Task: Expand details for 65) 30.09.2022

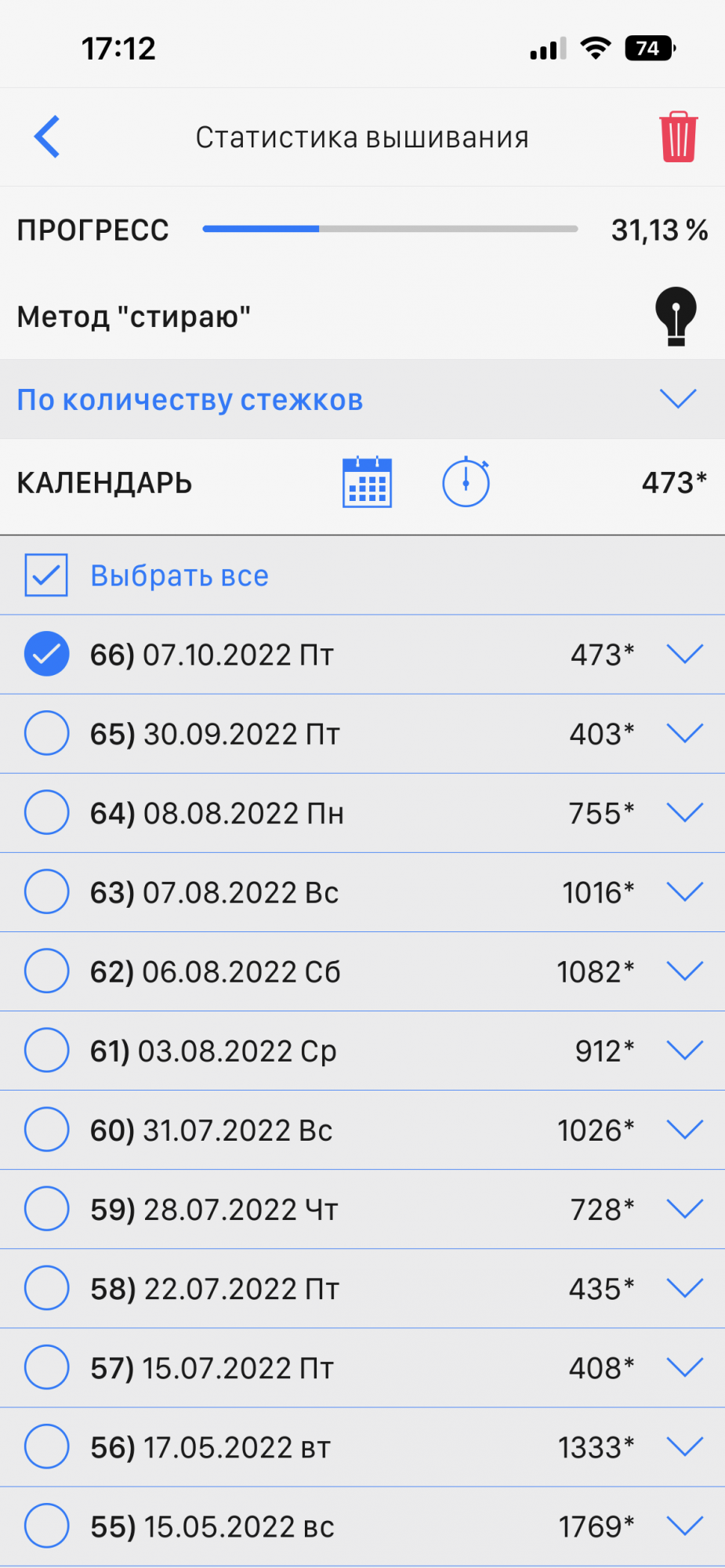Action: (x=684, y=733)
